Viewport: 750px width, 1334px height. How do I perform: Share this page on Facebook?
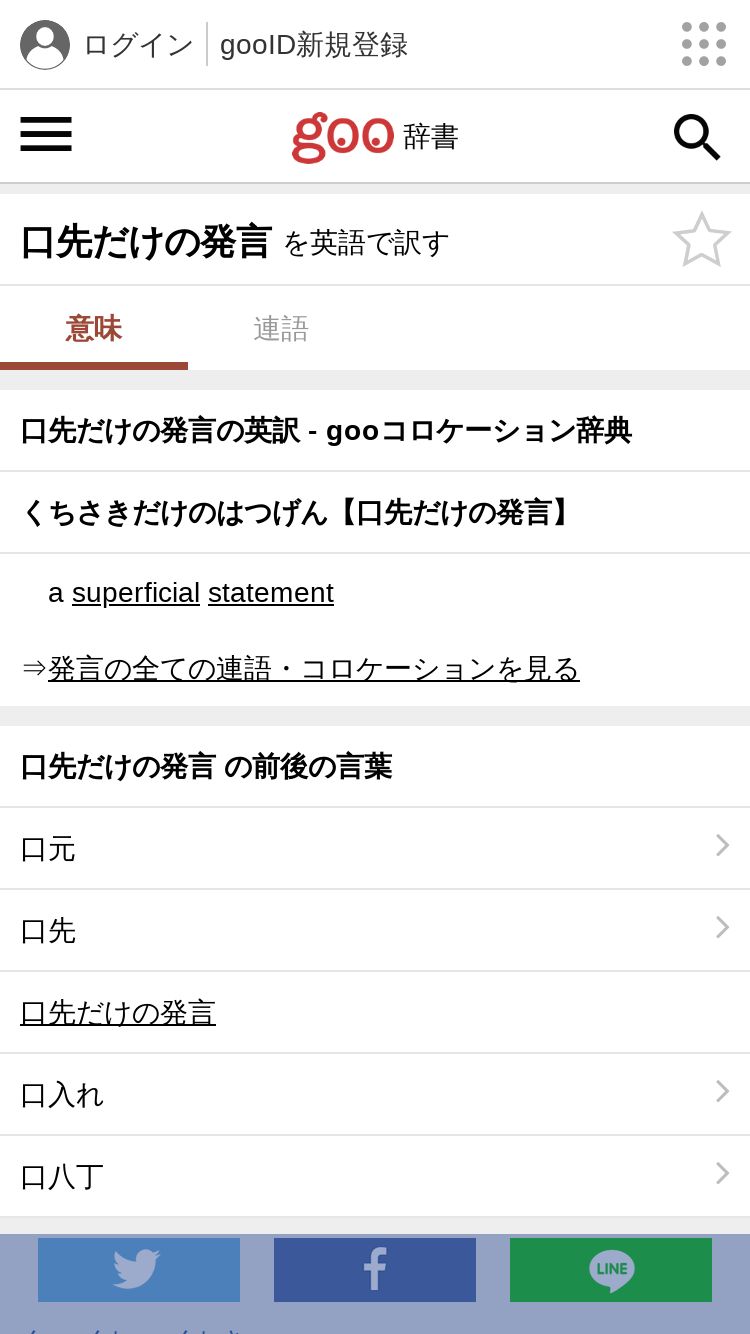[x=375, y=1270]
